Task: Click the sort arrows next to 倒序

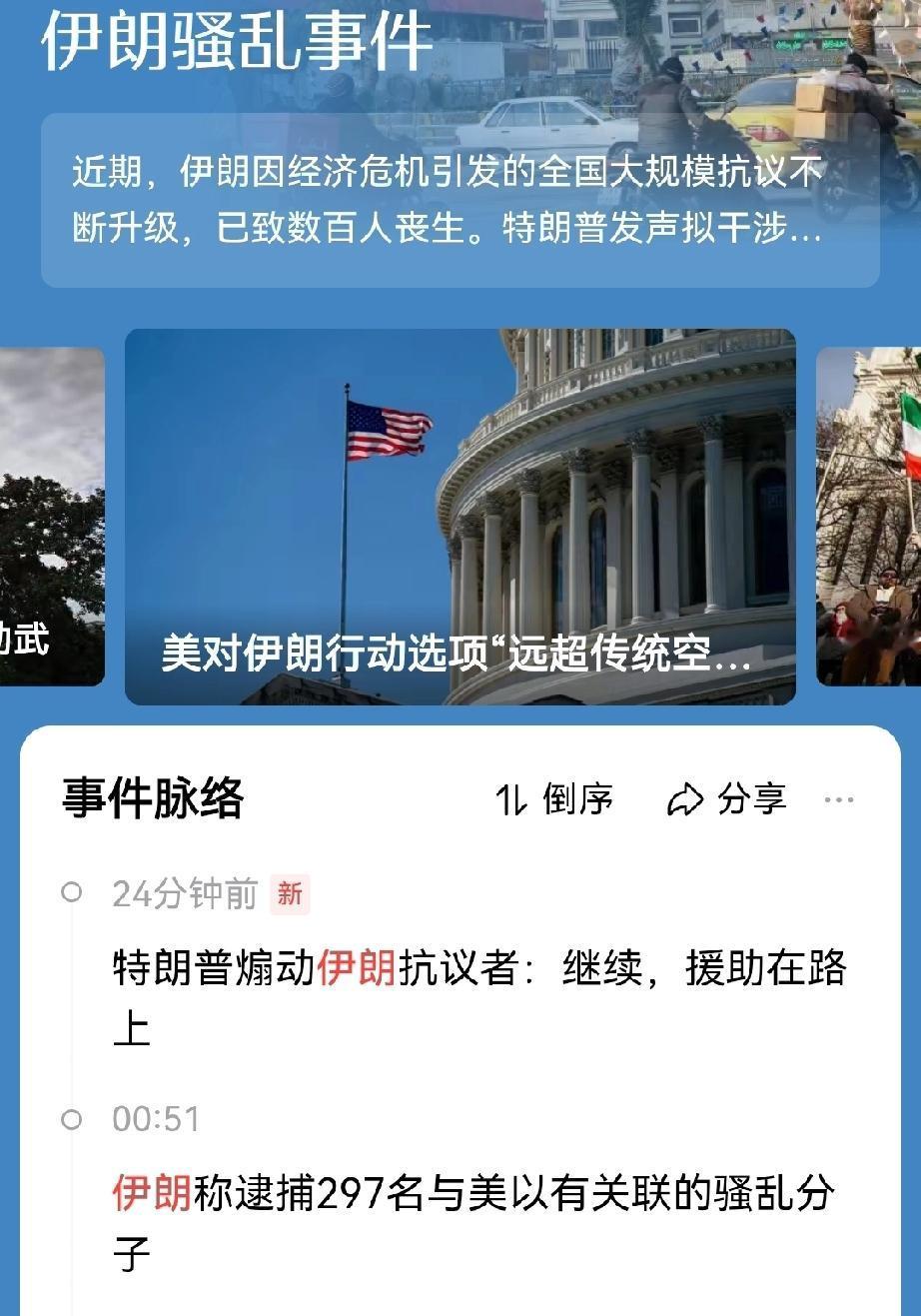Action: click(509, 798)
